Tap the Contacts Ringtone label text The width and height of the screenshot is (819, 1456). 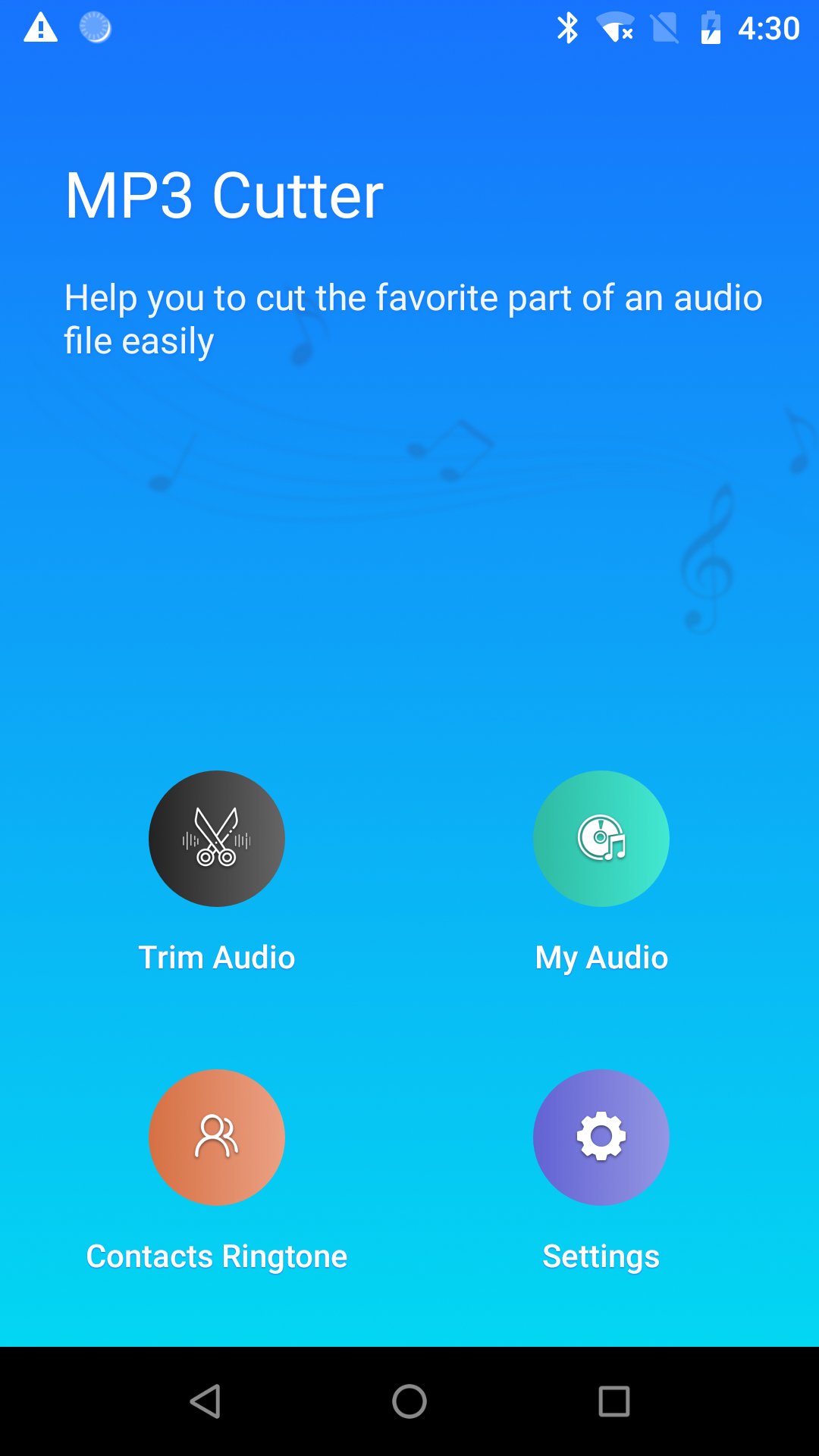[216, 1256]
